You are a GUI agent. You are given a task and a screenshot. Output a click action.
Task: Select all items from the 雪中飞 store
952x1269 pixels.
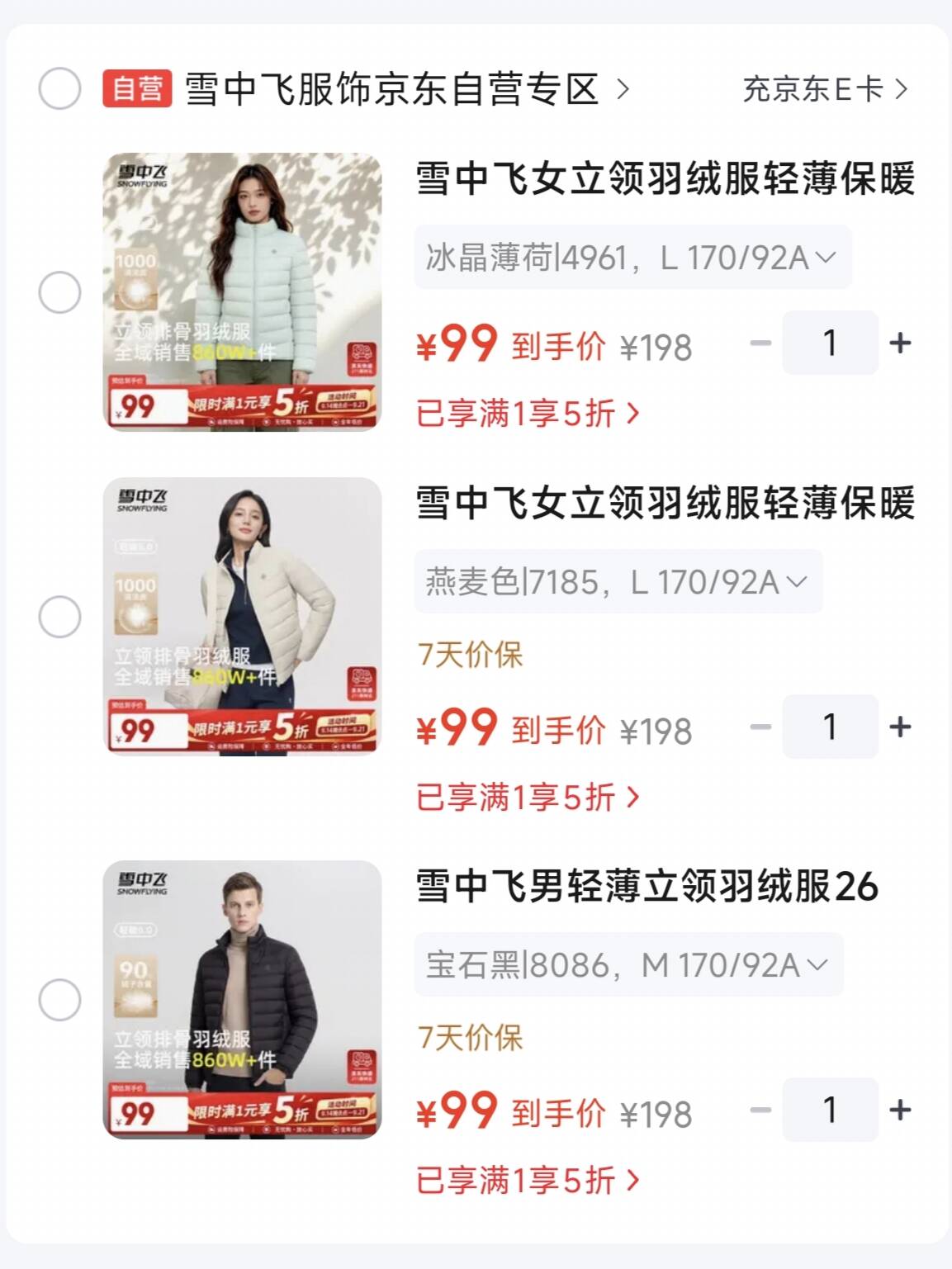59,88
